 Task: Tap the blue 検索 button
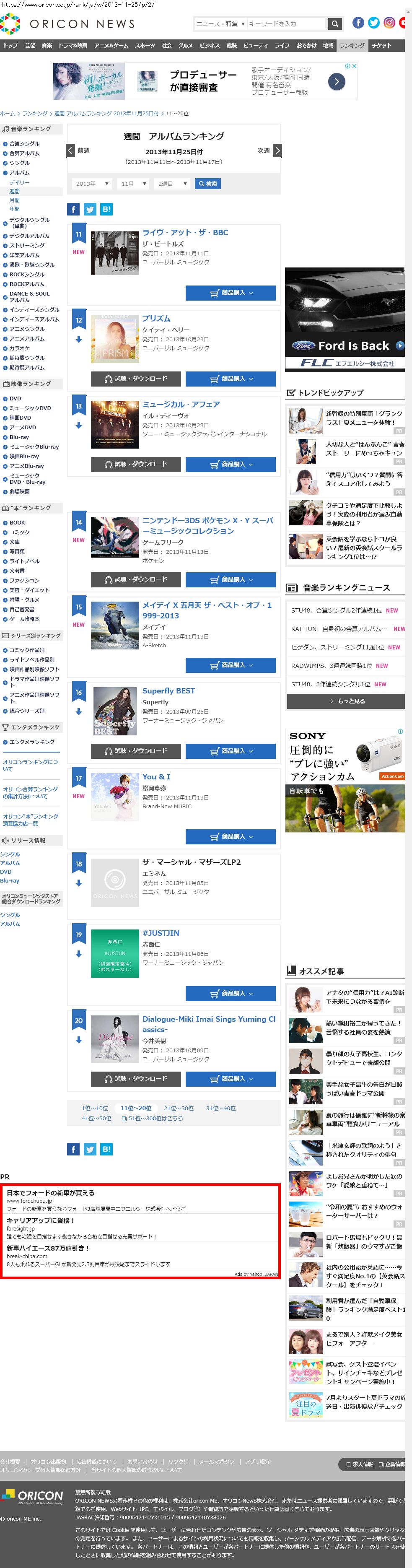click(207, 184)
